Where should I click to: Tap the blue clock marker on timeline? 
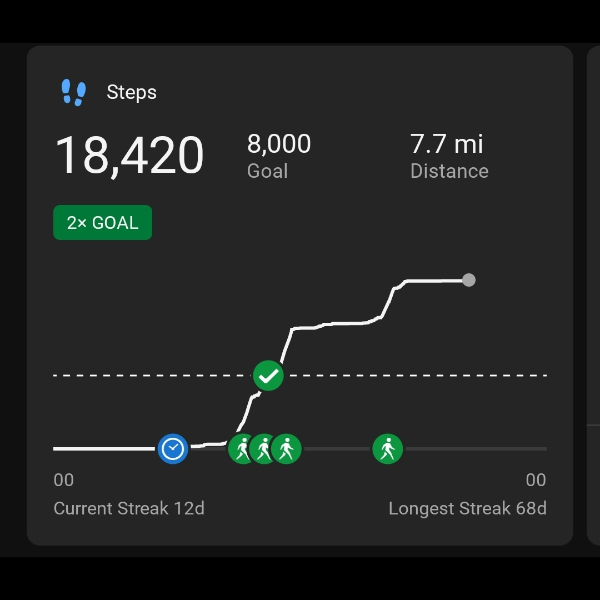(x=173, y=448)
